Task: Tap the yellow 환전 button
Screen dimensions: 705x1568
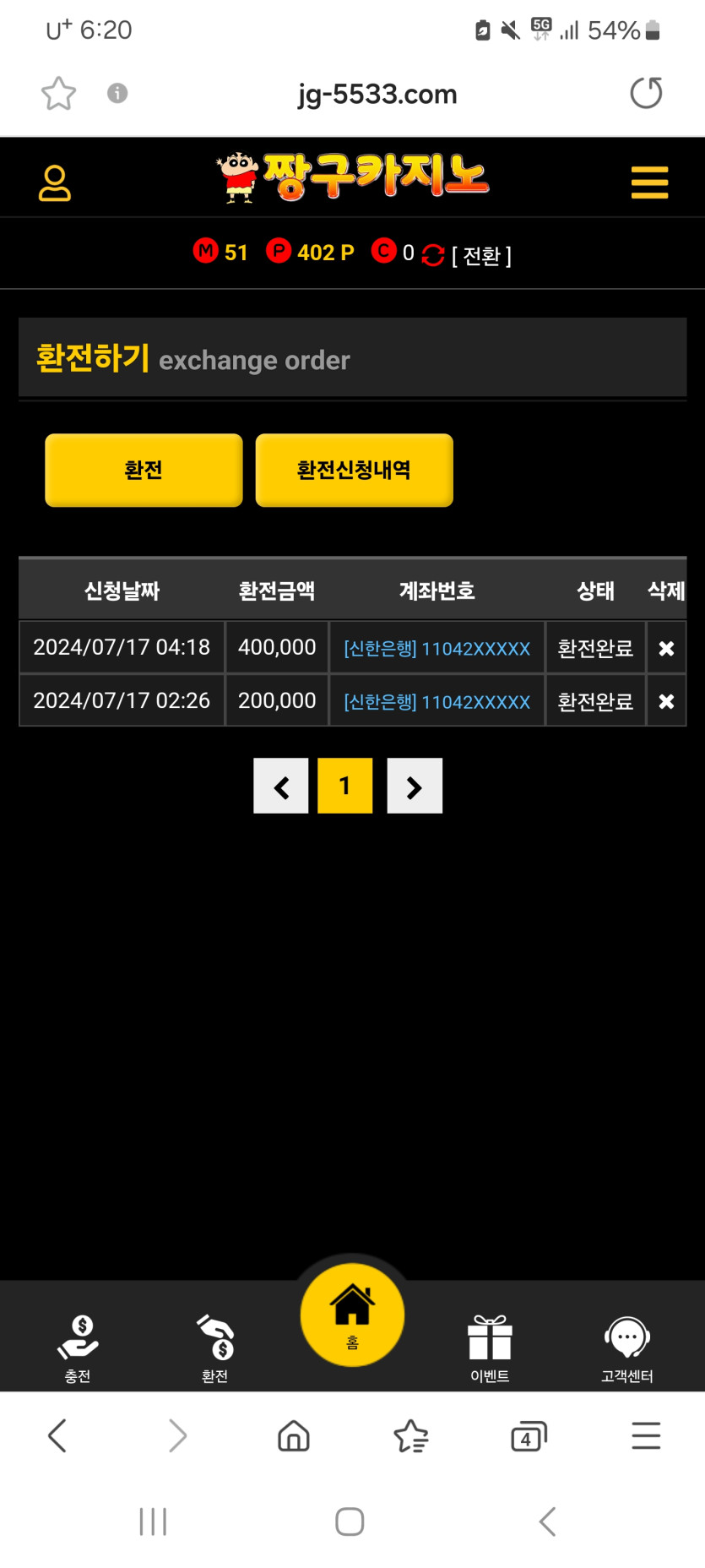Action: [144, 471]
